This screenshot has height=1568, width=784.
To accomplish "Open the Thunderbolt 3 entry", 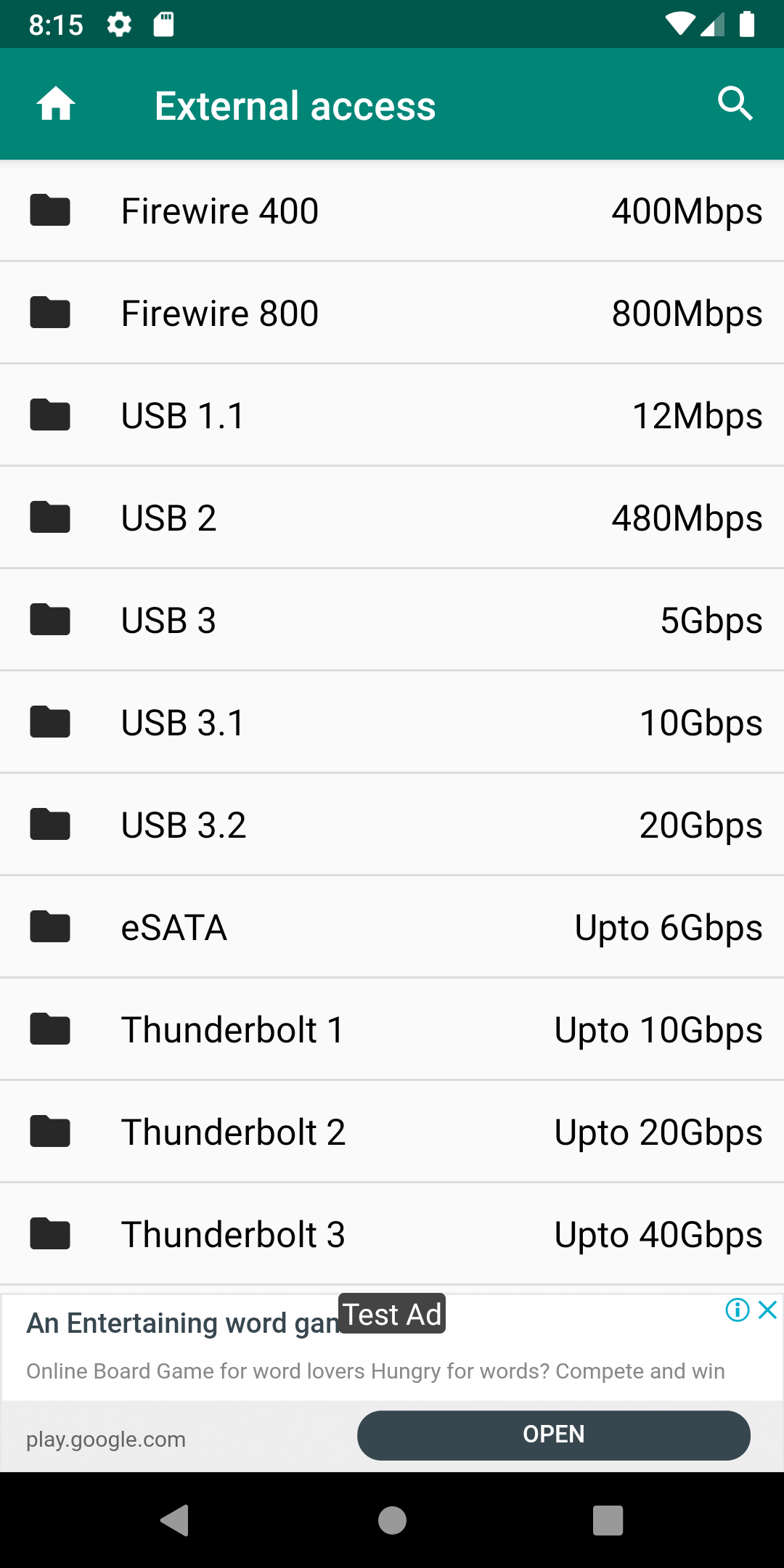I will click(392, 1234).
